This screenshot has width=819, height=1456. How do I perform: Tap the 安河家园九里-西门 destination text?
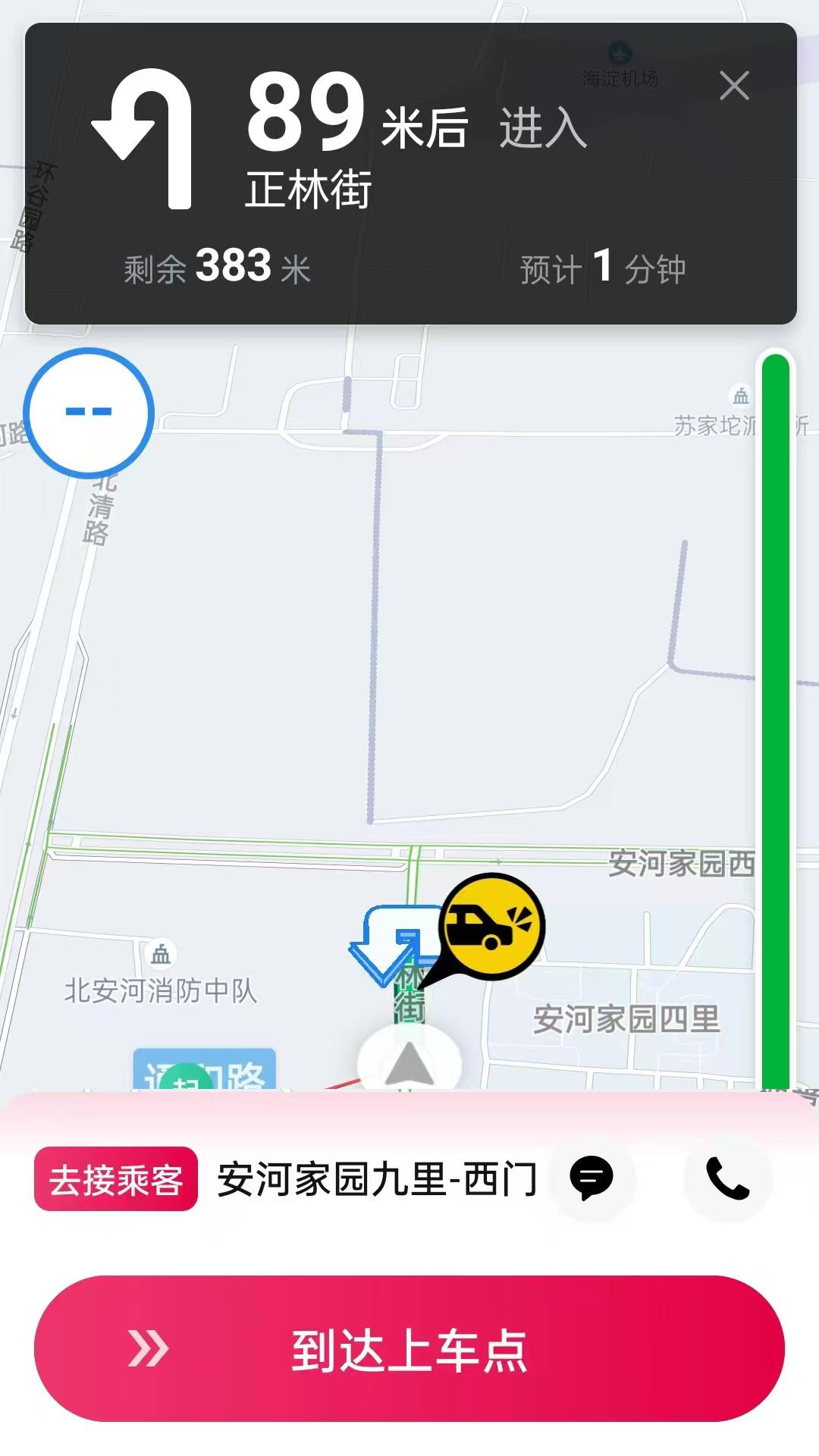tap(376, 1178)
